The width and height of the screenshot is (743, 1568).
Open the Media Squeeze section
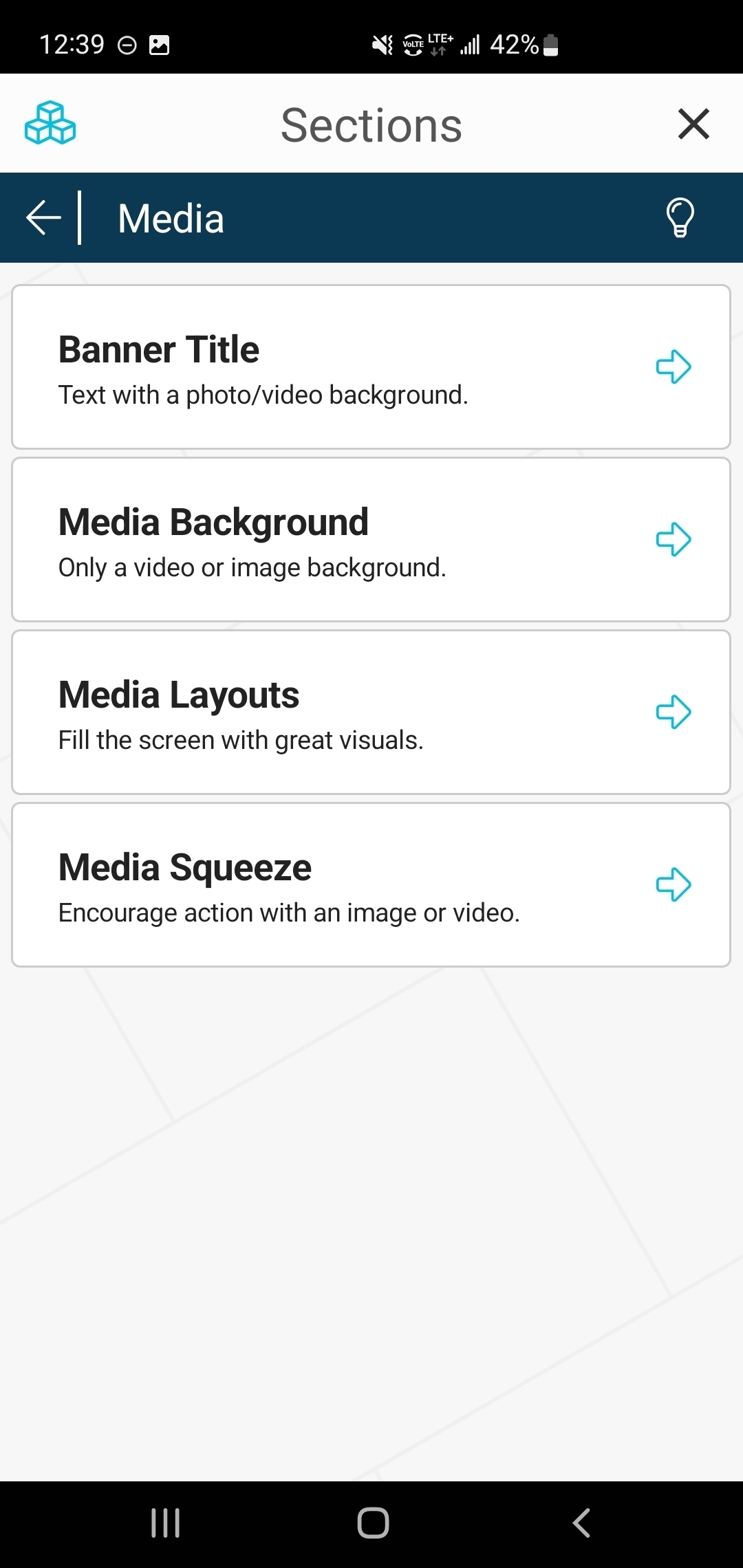[x=371, y=885]
